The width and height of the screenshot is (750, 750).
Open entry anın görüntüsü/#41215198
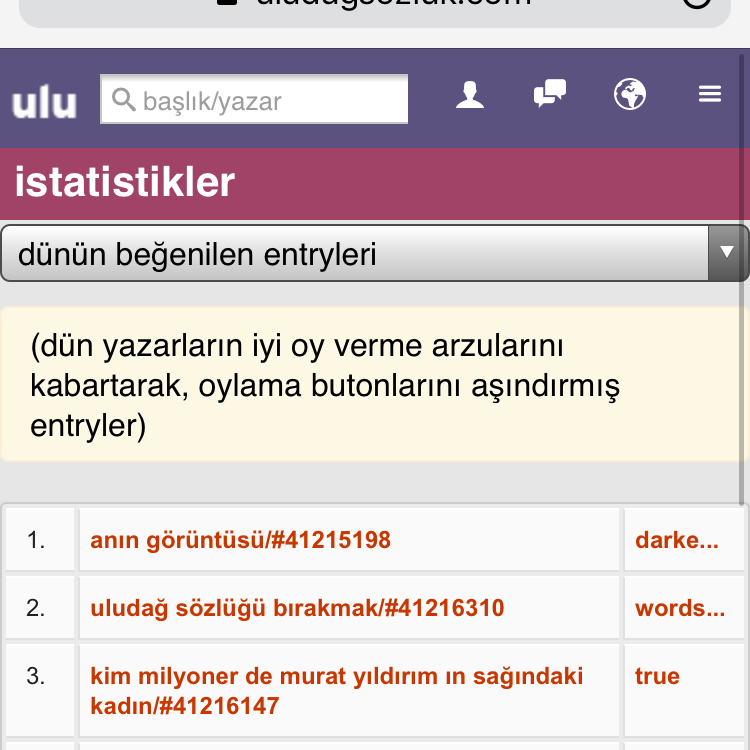point(240,540)
